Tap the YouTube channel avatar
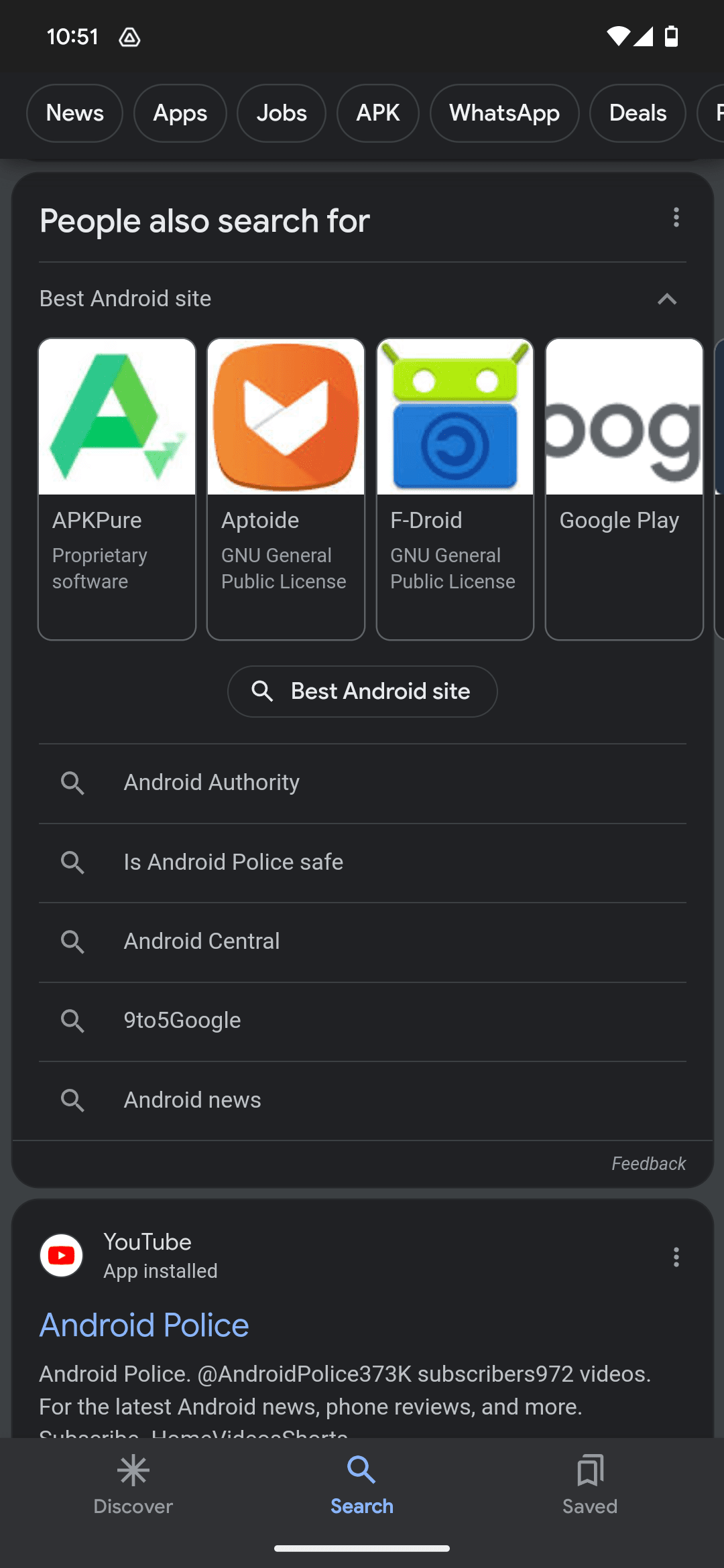Viewport: 724px width, 1568px height. [62, 1255]
